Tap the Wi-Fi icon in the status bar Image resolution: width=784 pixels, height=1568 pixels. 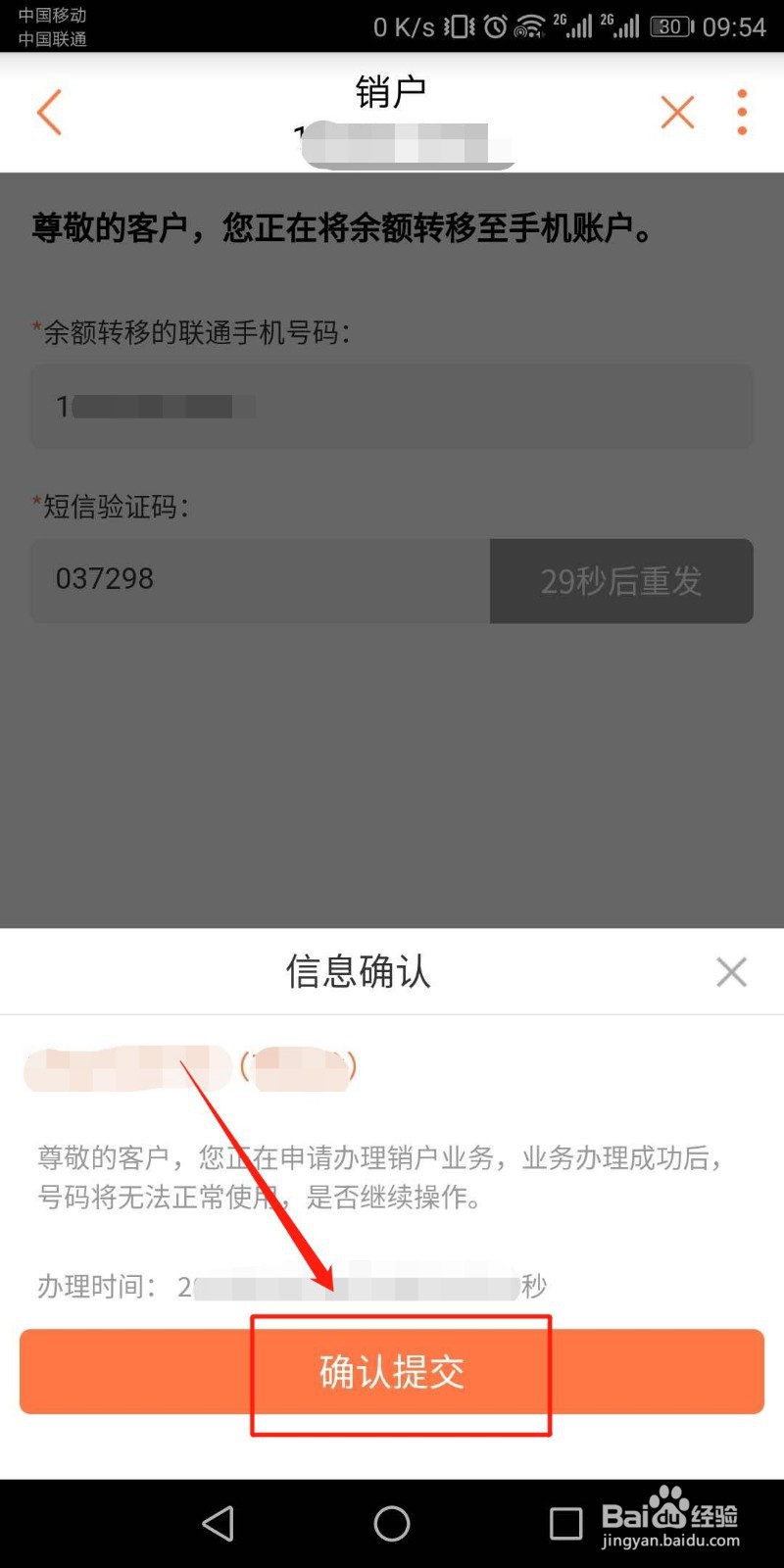click(529, 26)
